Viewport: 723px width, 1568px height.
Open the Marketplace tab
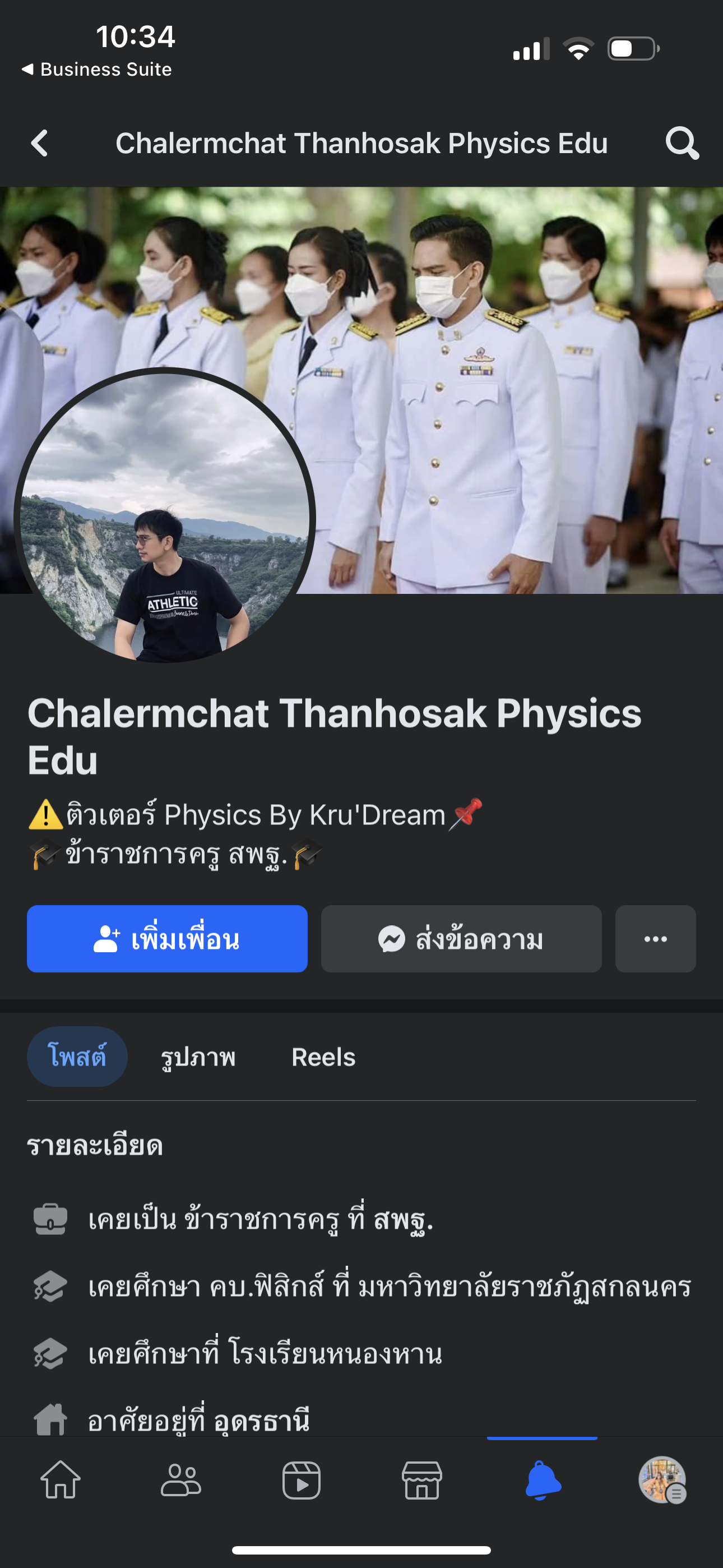click(x=421, y=1481)
